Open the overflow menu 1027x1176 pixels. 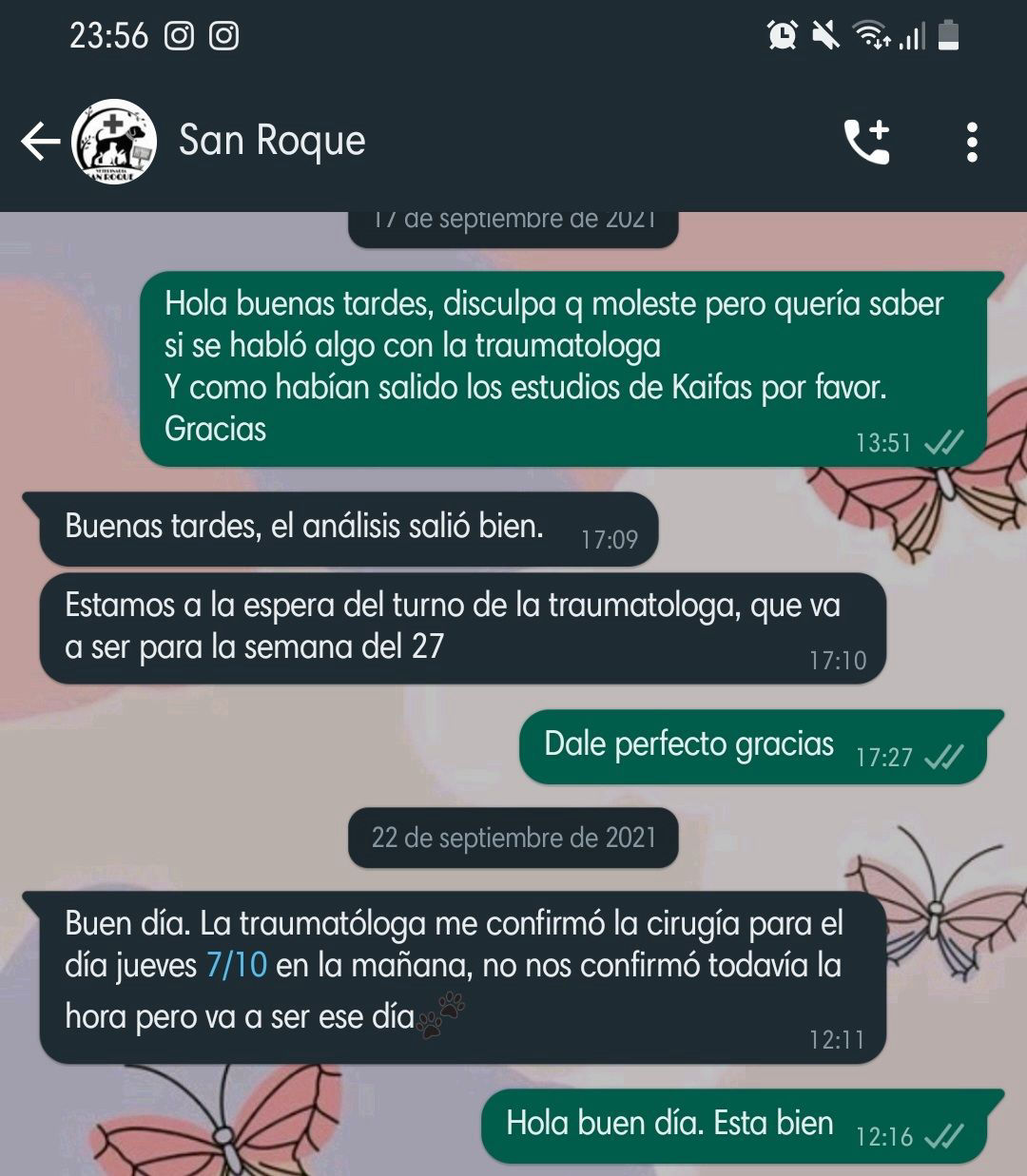(971, 143)
